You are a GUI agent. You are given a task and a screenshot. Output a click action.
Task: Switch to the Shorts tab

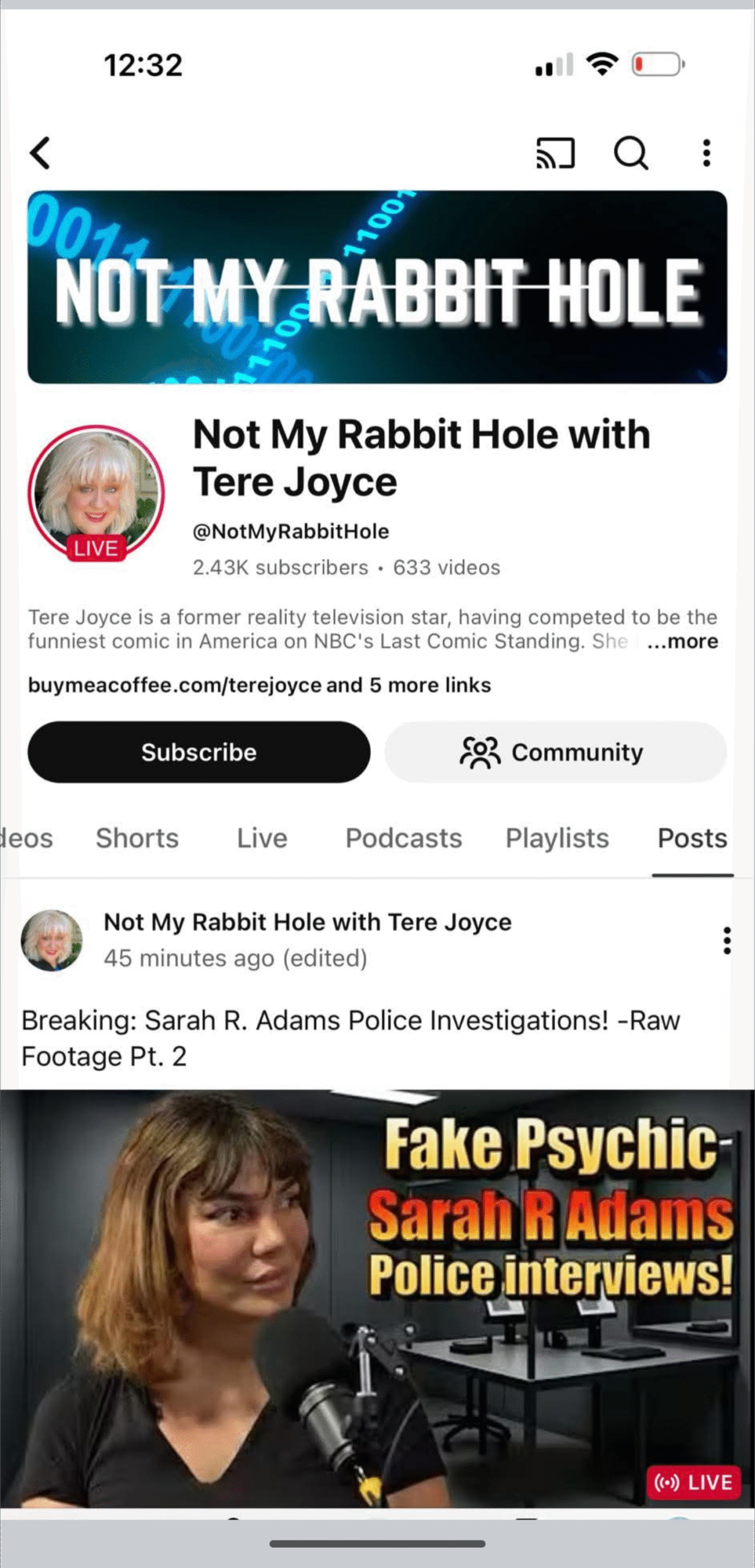point(137,838)
